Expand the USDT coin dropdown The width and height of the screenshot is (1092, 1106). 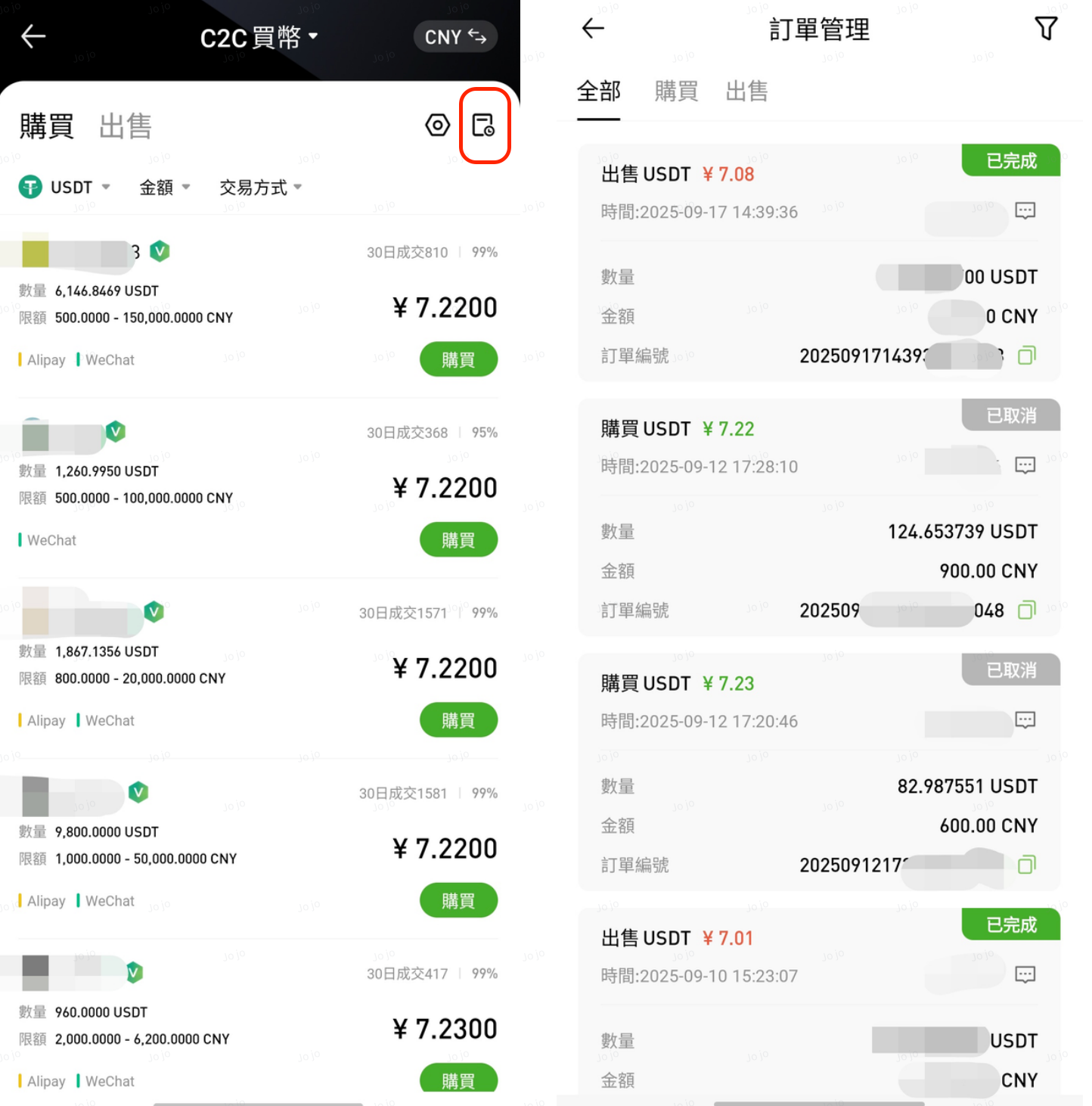tap(65, 187)
